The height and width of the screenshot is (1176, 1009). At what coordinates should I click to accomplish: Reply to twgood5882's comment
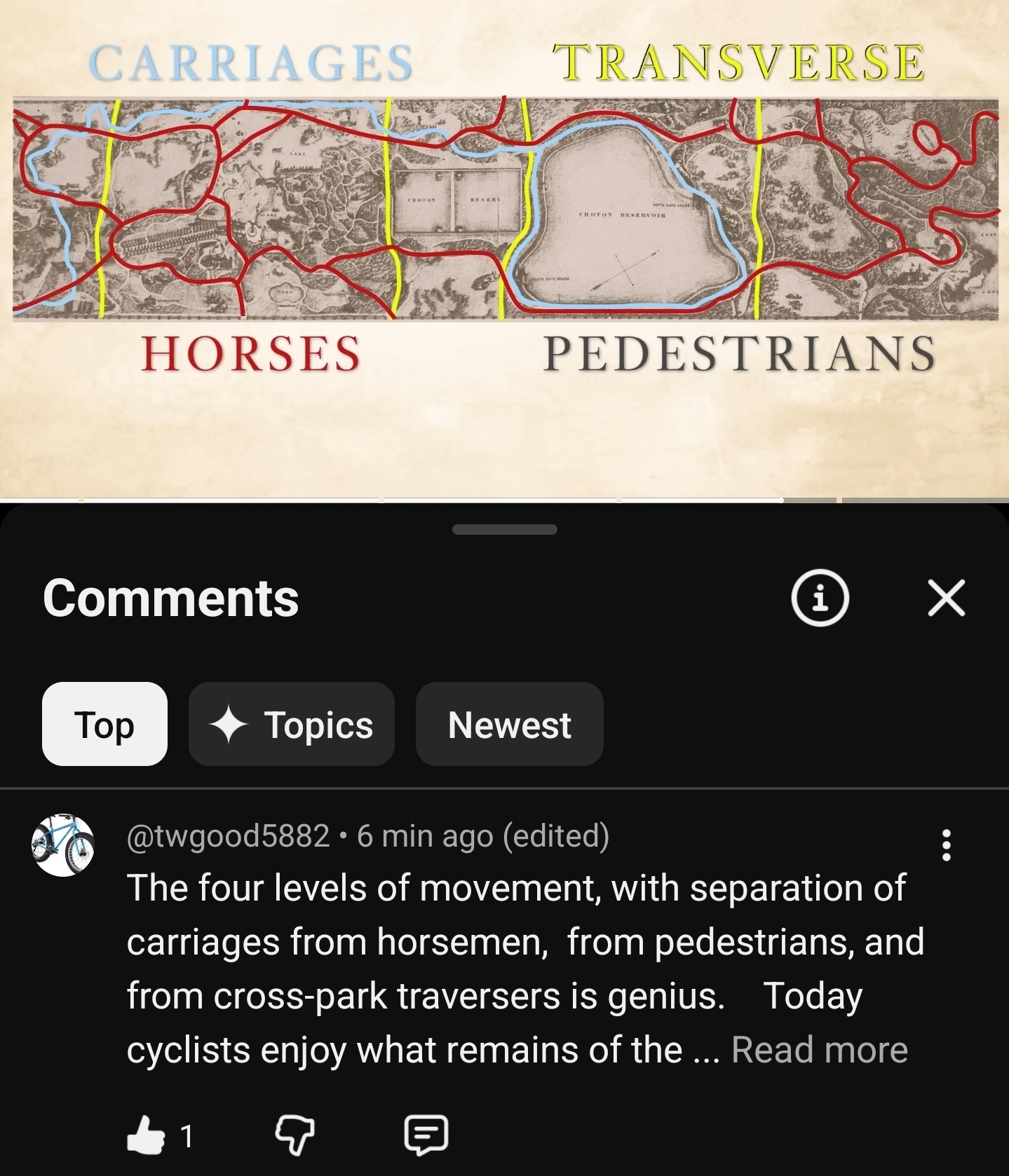[426, 1135]
